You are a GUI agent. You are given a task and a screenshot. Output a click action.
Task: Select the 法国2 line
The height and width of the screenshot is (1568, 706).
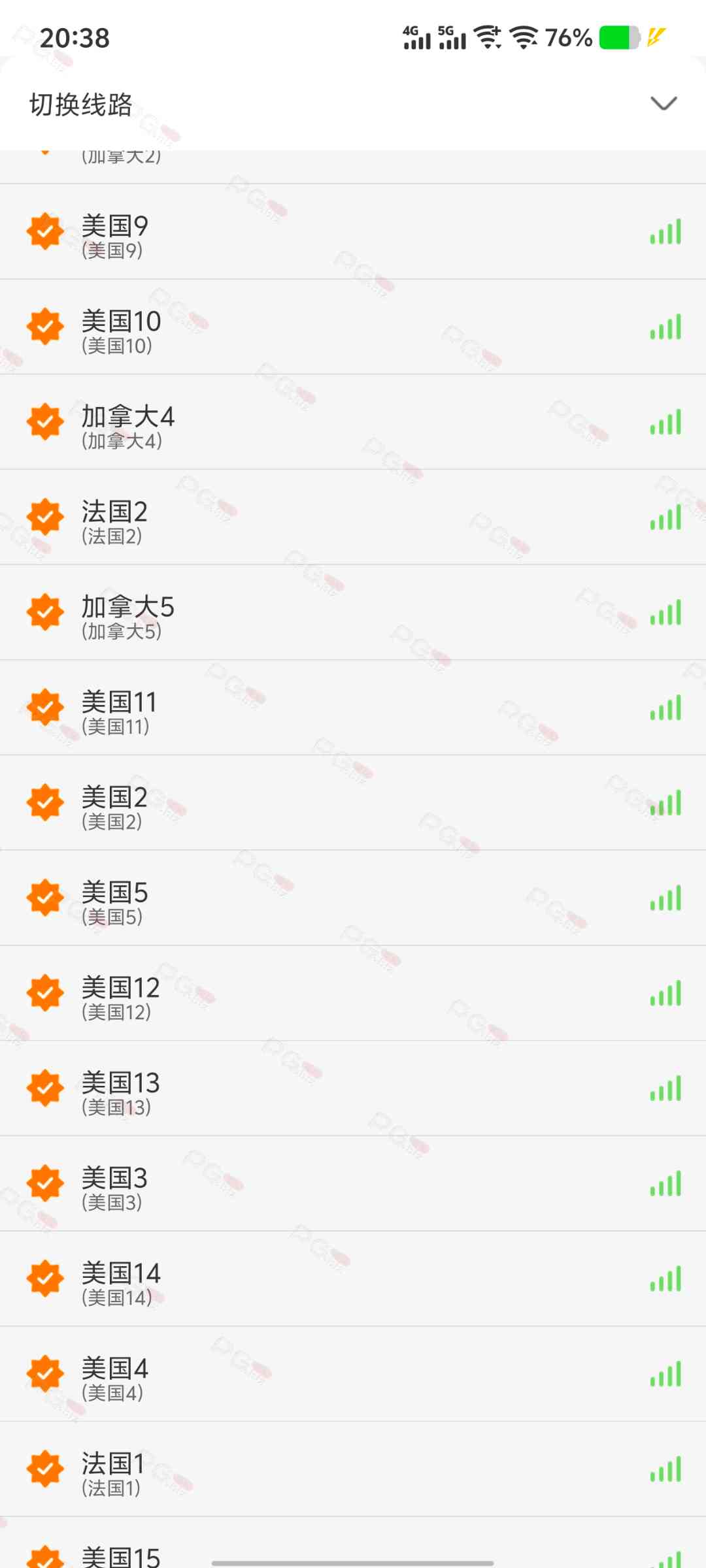pos(353,517)
